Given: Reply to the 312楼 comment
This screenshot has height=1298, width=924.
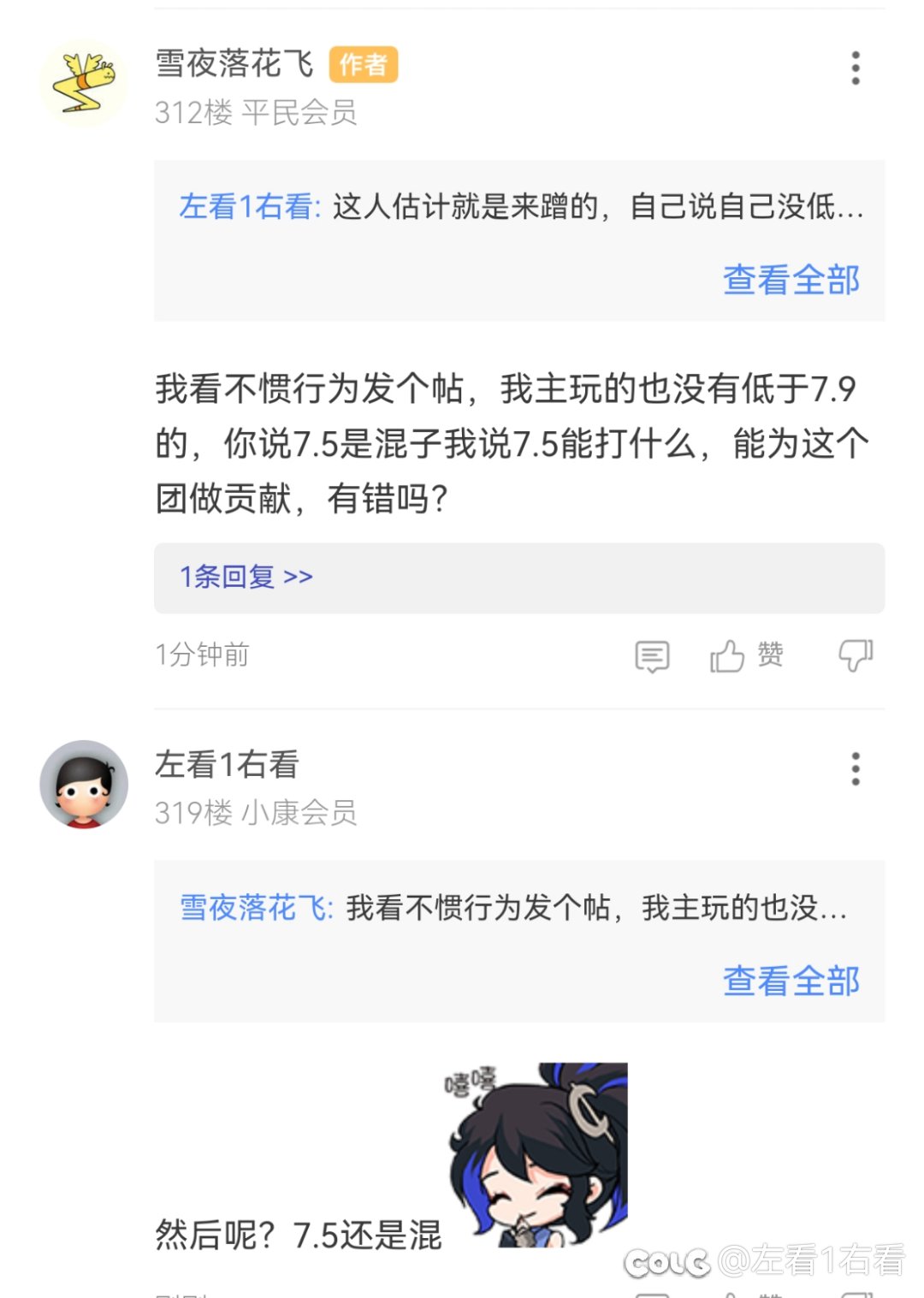Looking at the screenshot, I should tap(652, 656).
